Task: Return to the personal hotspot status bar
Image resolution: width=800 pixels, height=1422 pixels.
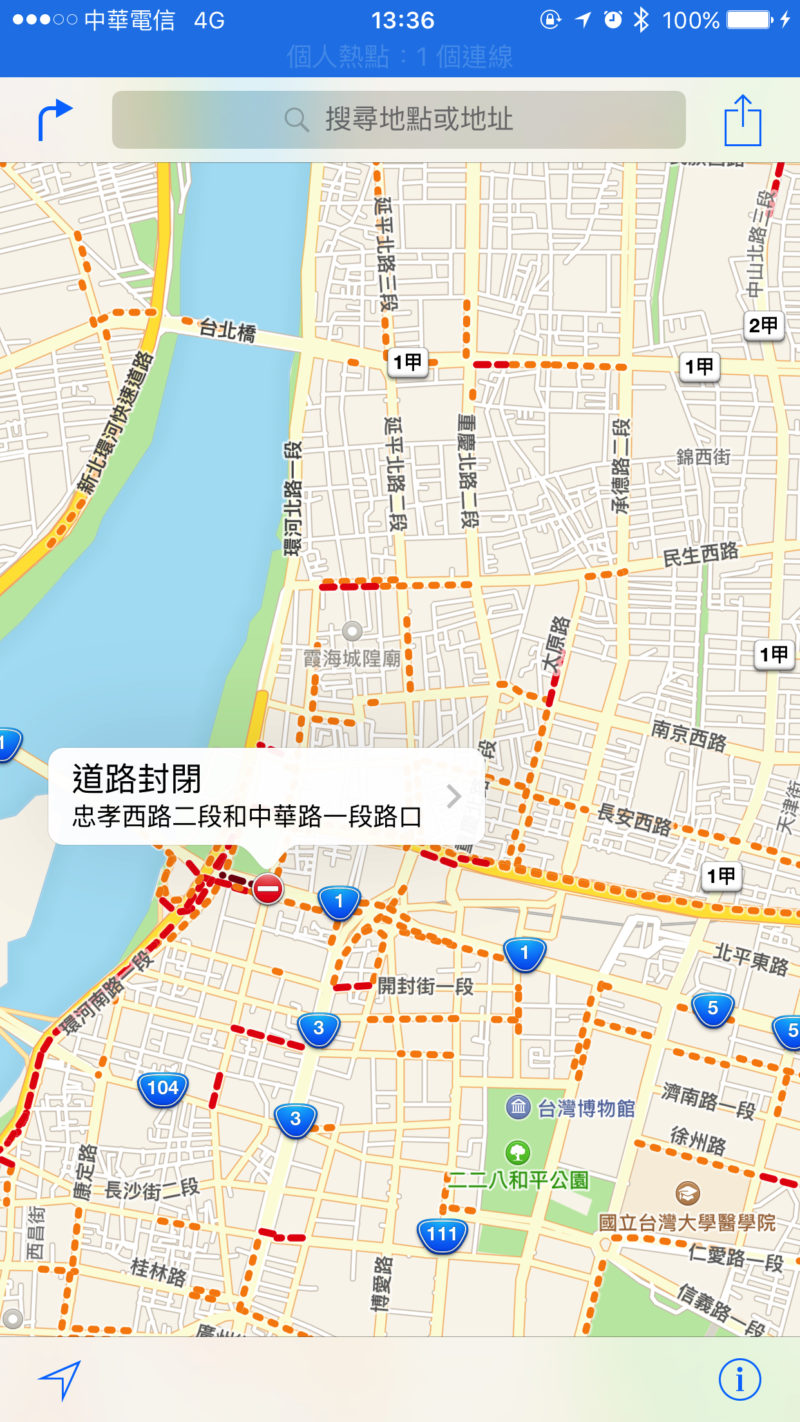Action: click(x=400, y=57)
